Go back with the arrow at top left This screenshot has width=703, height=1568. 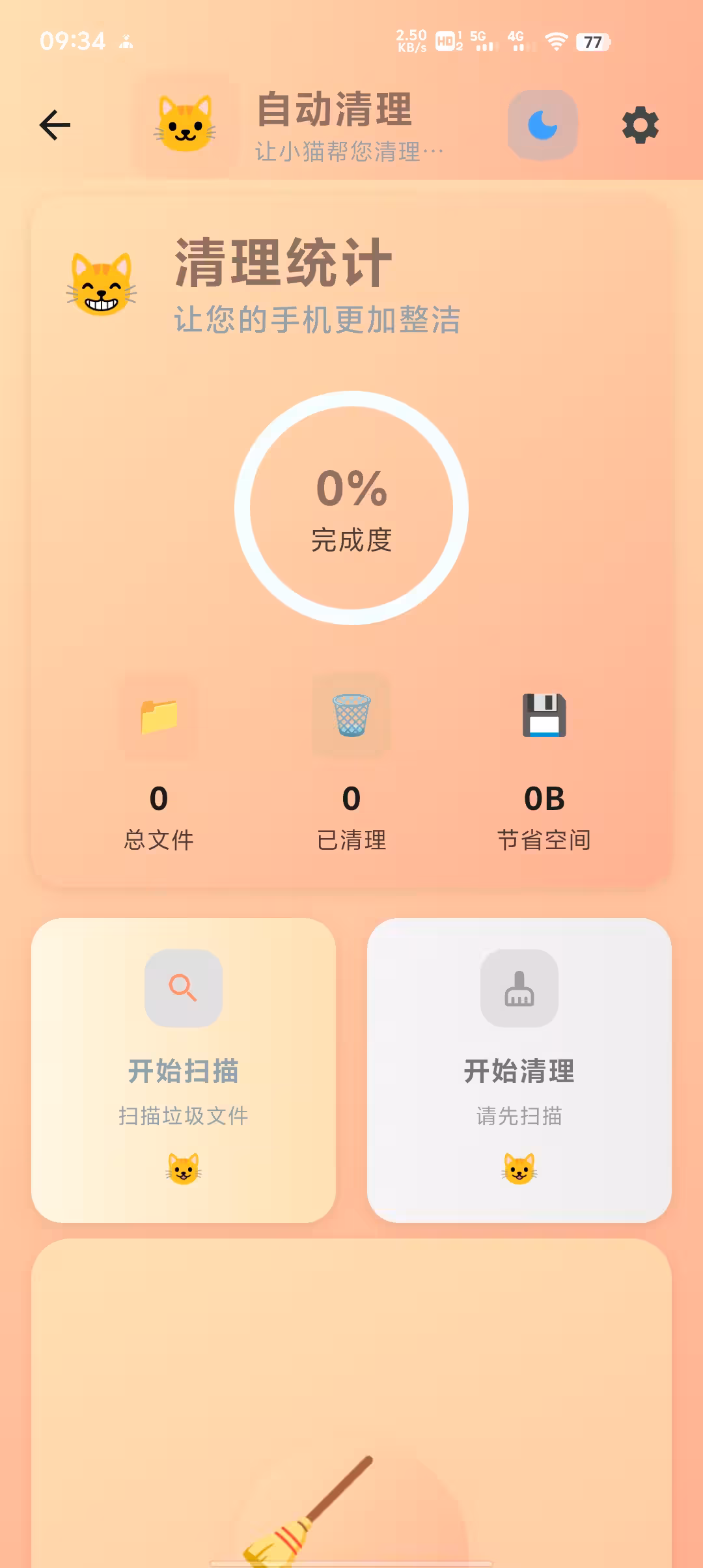pos(55,124)
